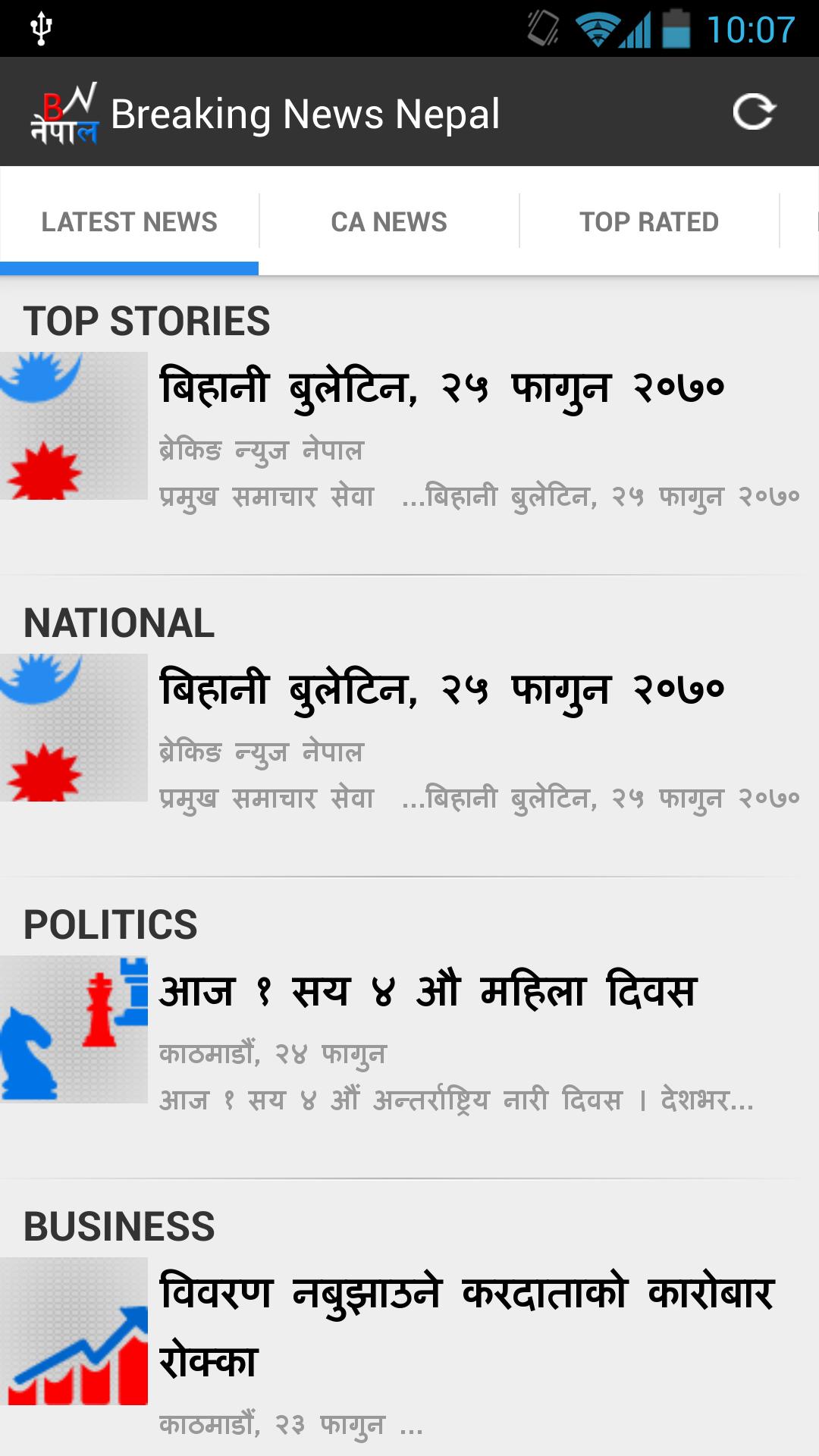This screenshot has height=1456, width=819.
Task: Tap the NATIONAL section header
Action: click(x=118, y=622)
